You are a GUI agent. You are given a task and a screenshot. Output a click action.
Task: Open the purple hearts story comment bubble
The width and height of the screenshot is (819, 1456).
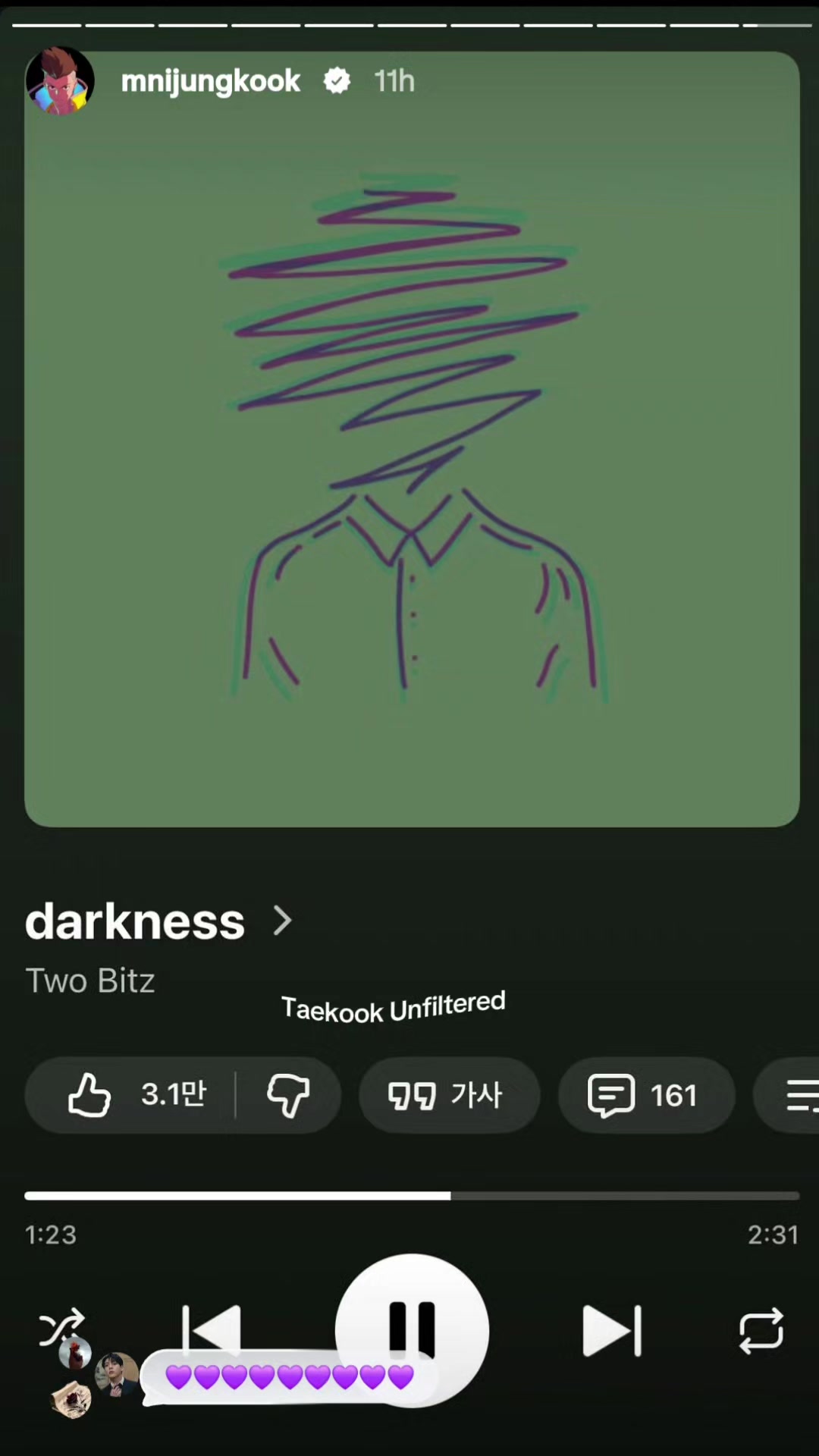pos(290,1376)
